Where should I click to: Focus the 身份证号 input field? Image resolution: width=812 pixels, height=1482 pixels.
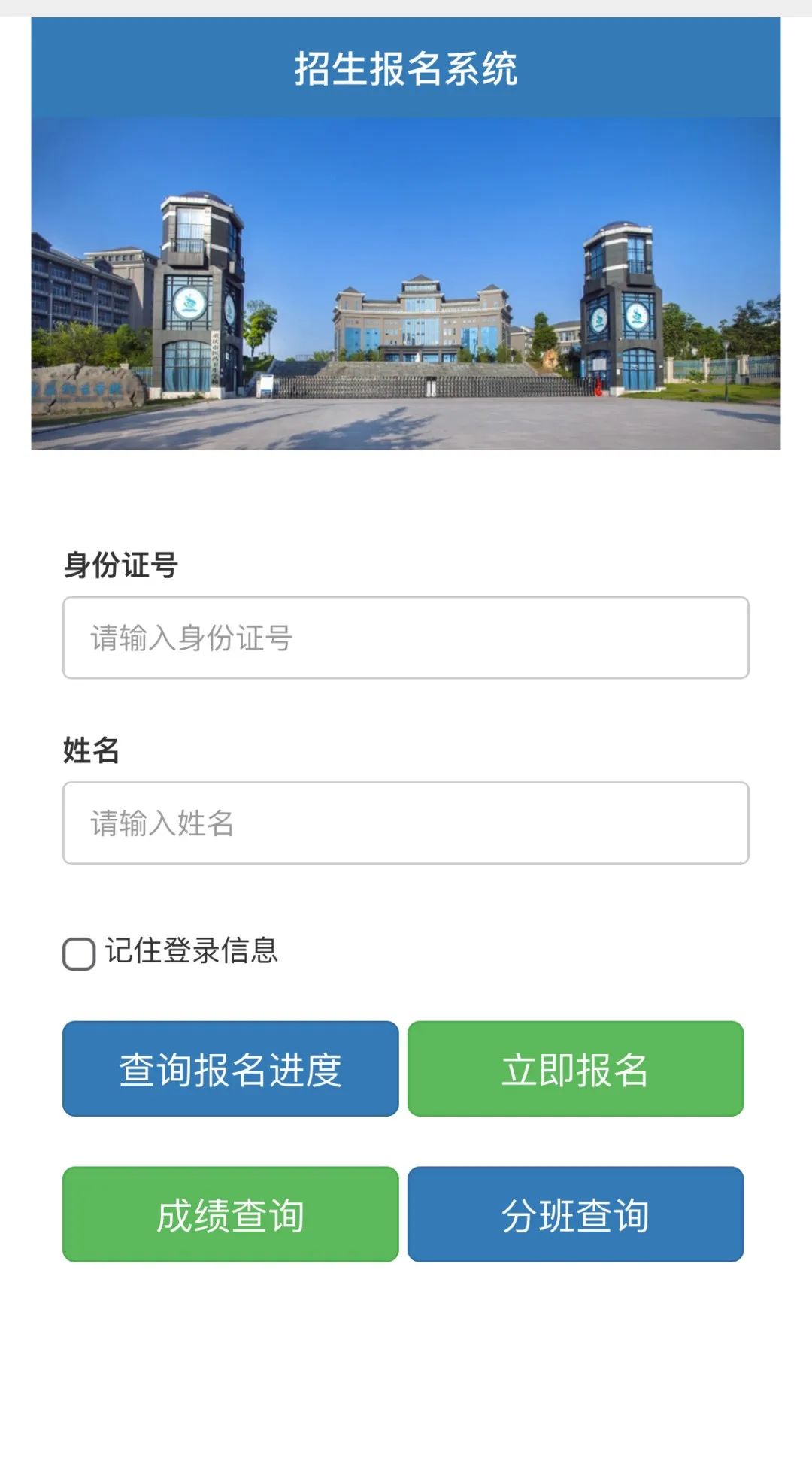[406, 638]
